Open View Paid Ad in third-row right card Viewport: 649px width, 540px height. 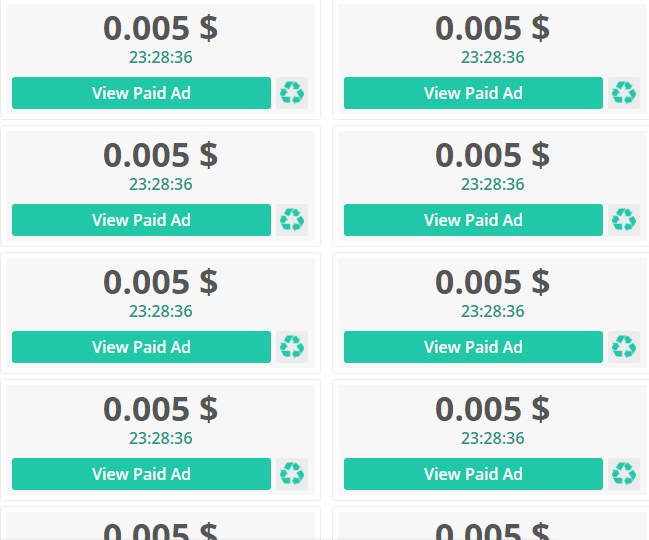[x=473, y=347]
